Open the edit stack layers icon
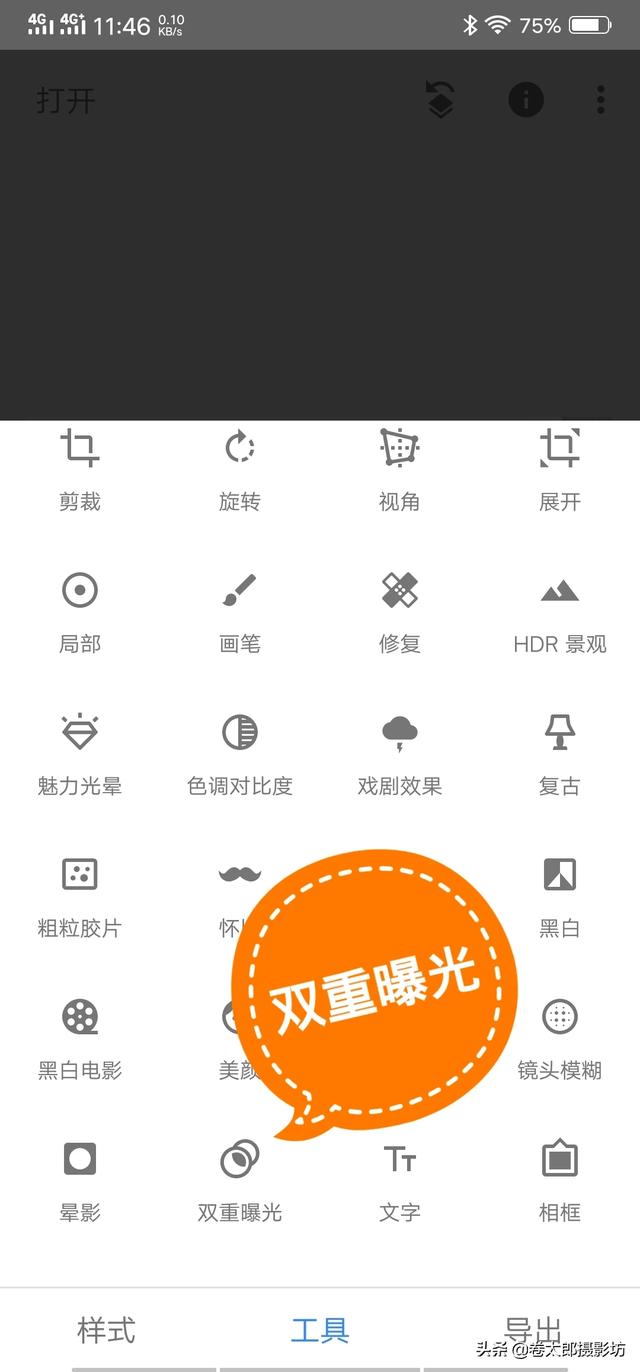 pos(441,99)
